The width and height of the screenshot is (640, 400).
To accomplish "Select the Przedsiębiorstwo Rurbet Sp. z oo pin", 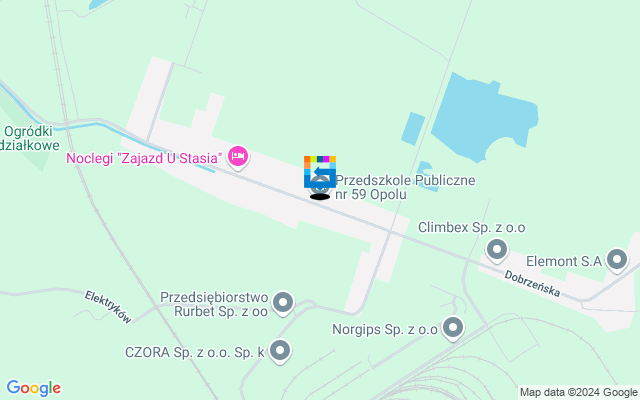I will pyautogui.click(x=283, y=301).
